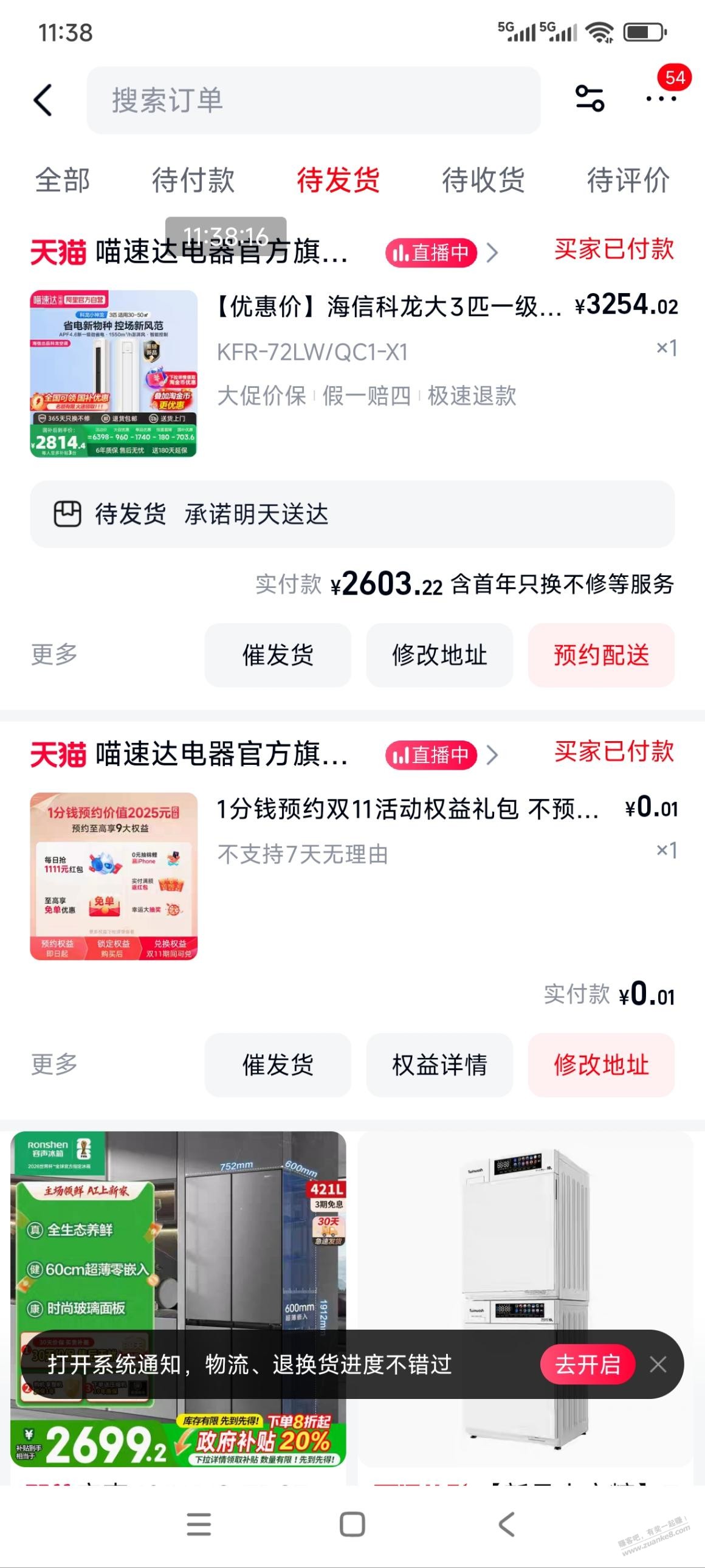Tap 去开启 to enable notifications
Viewport: 705px width, 1568px height.
(x=587, y=1365)
